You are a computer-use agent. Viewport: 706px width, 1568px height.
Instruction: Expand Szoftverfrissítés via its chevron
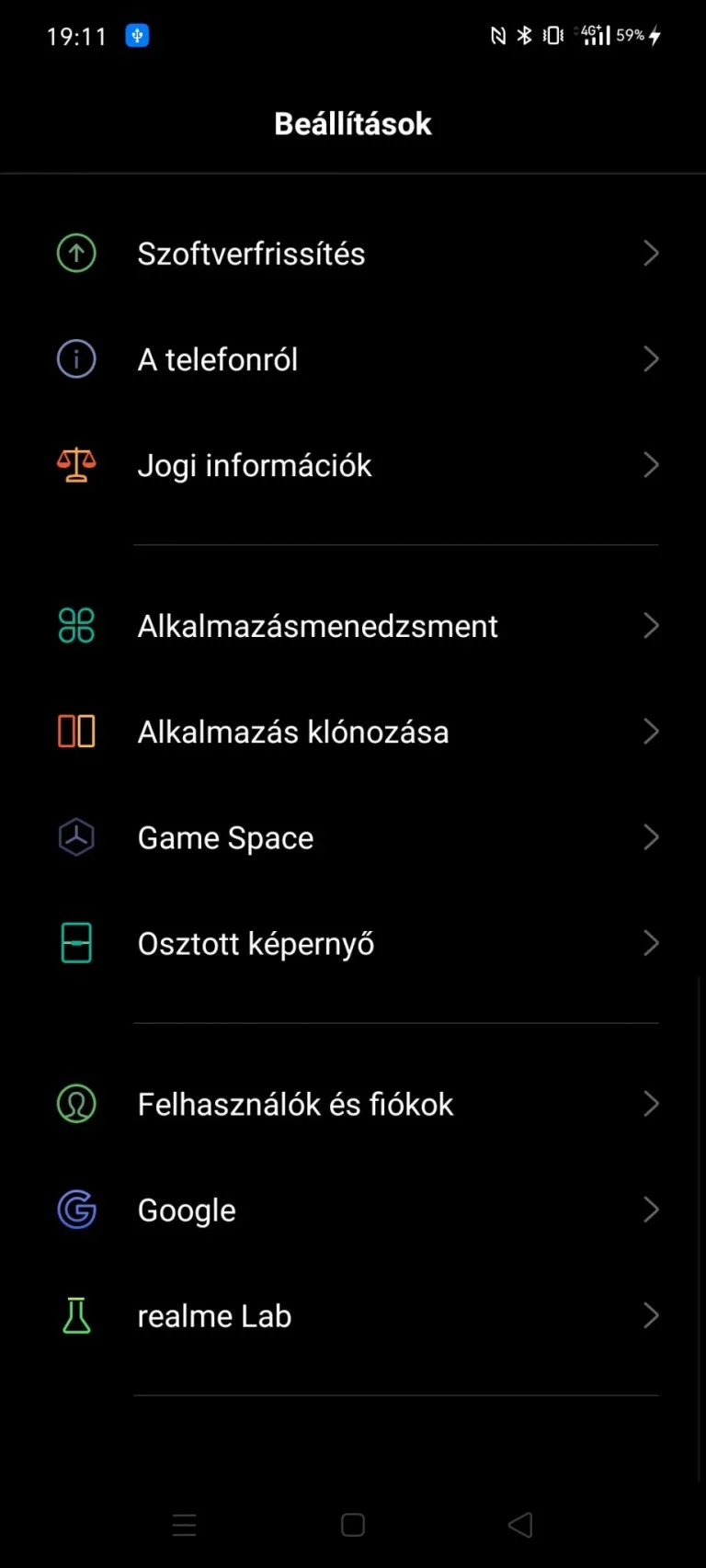click(651, 253)
